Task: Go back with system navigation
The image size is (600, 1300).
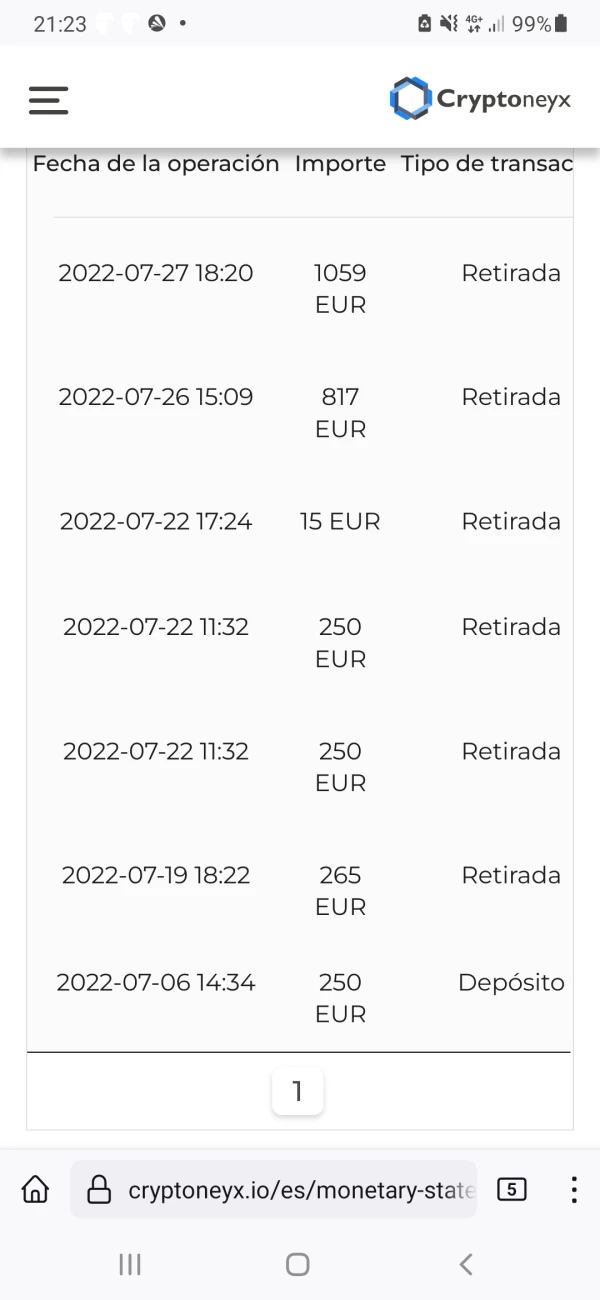Action: [x=466, y=1264]
